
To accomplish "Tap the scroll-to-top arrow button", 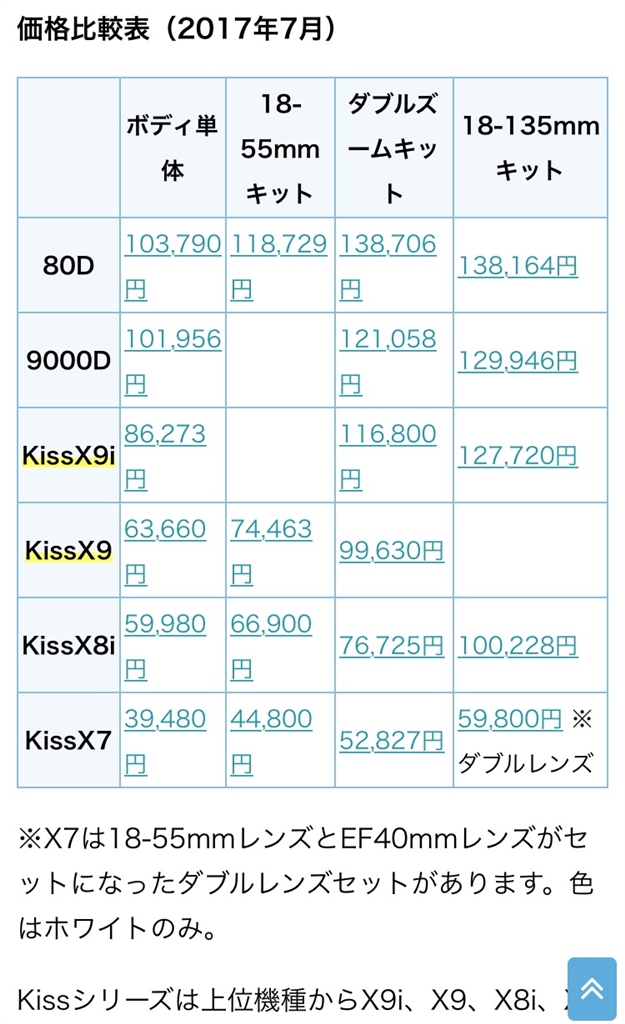I will (x=591, y=988).
